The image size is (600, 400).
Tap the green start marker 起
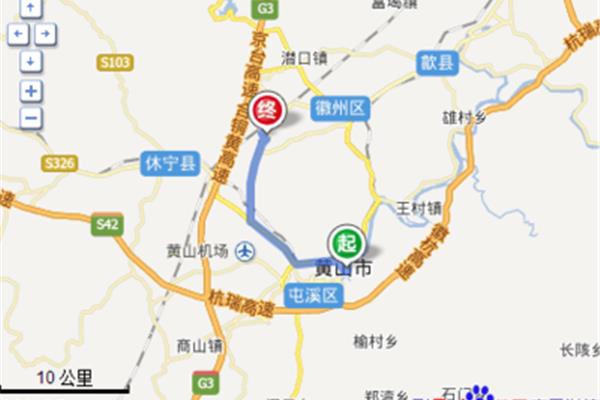click(x=346, y=240)
